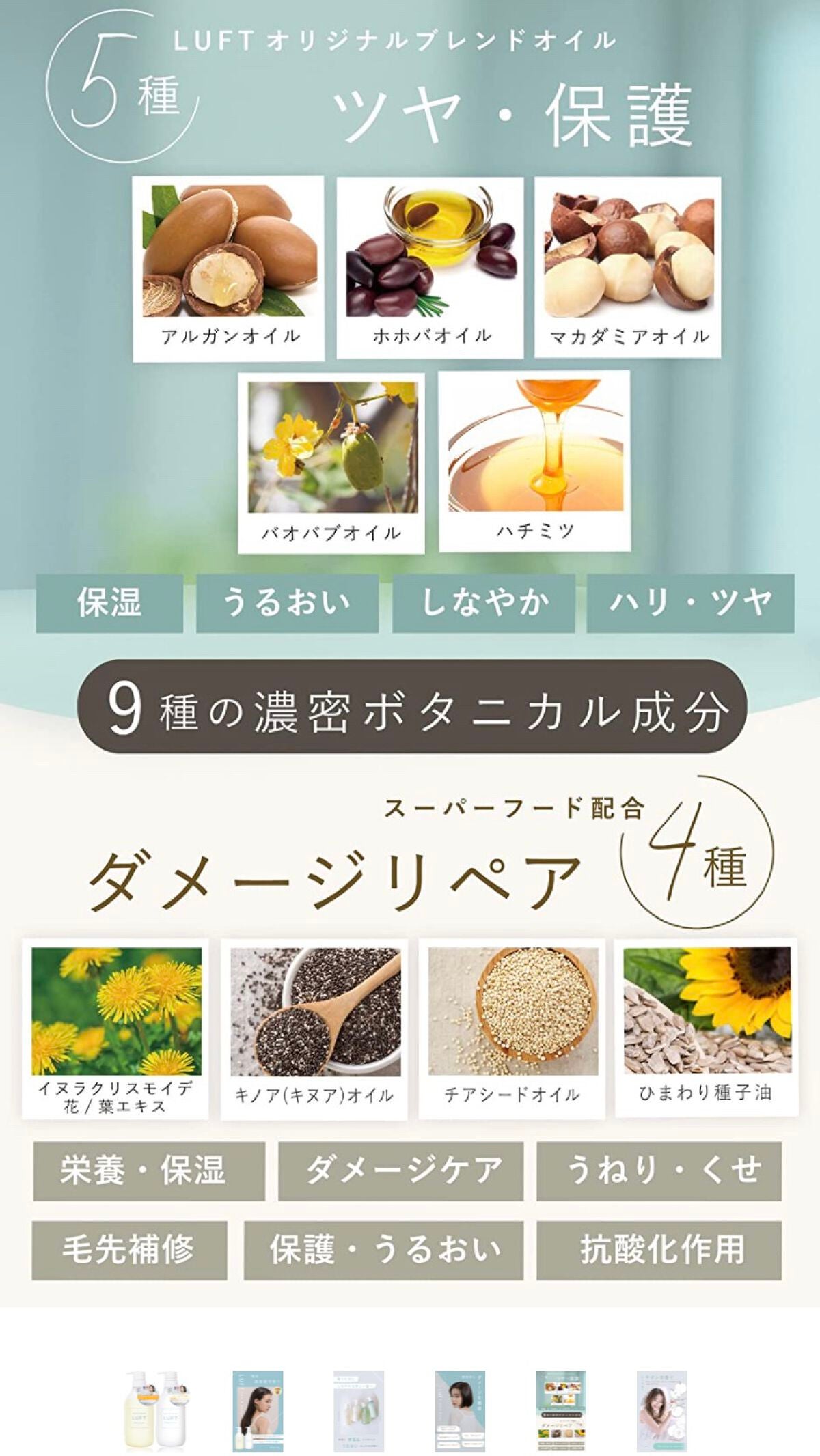View the thumbnail of the long-haired woman
820x1456 pixels.
pyautogui.click(x=258, y=1401)
